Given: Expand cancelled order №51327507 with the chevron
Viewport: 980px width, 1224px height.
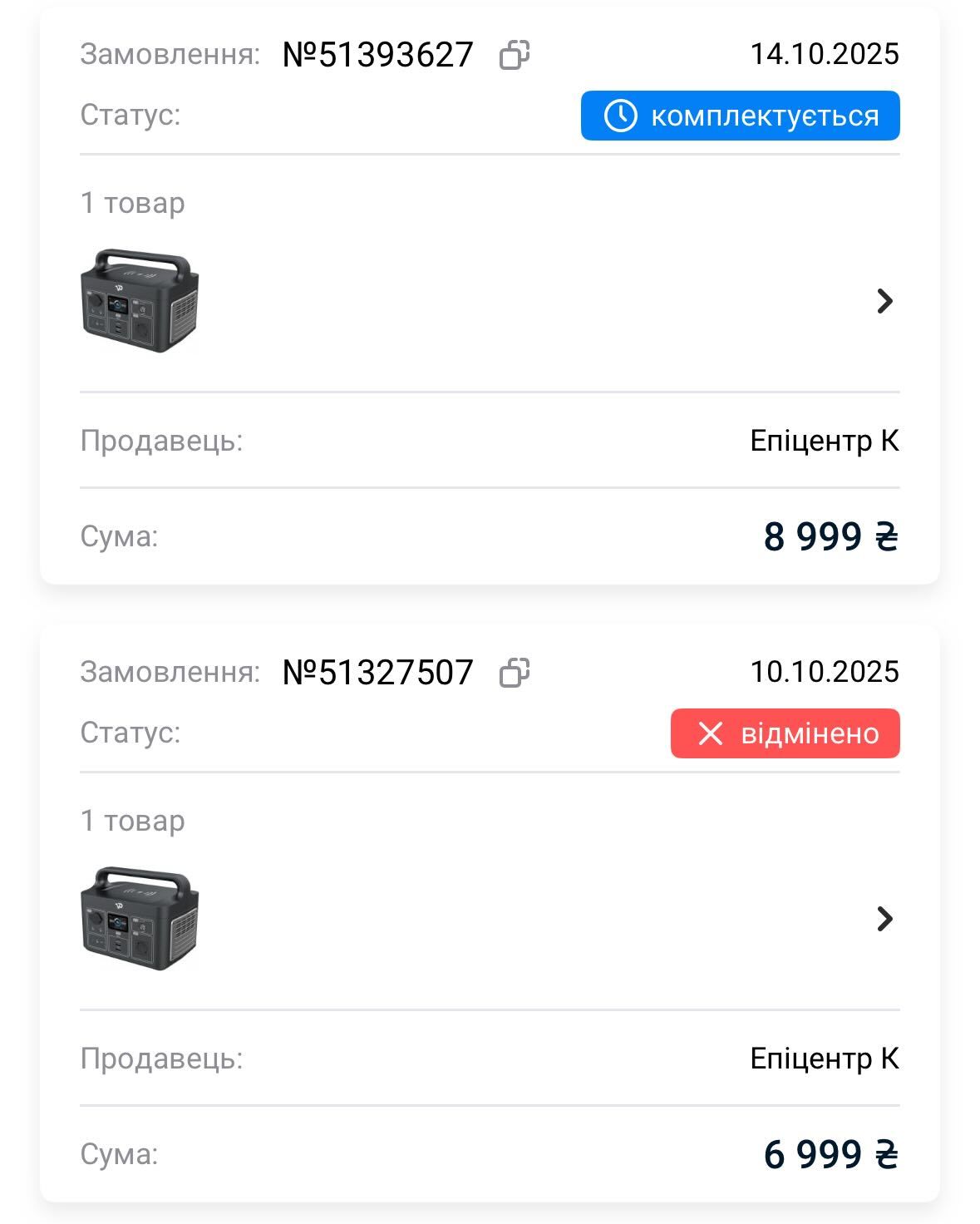Looking at the screenshot, I should (x=884, y=920).
